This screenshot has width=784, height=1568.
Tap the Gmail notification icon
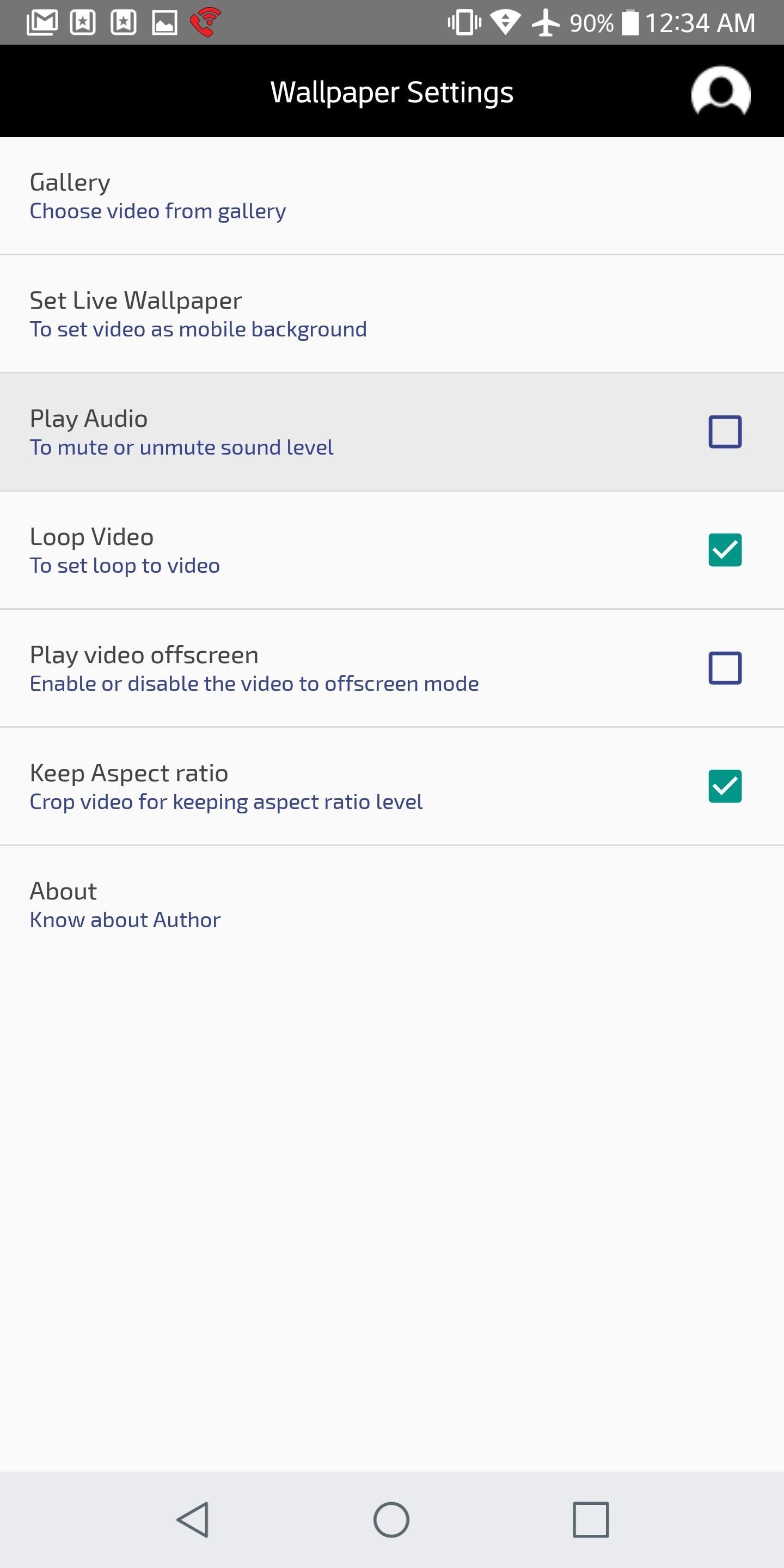coord(42,22)
